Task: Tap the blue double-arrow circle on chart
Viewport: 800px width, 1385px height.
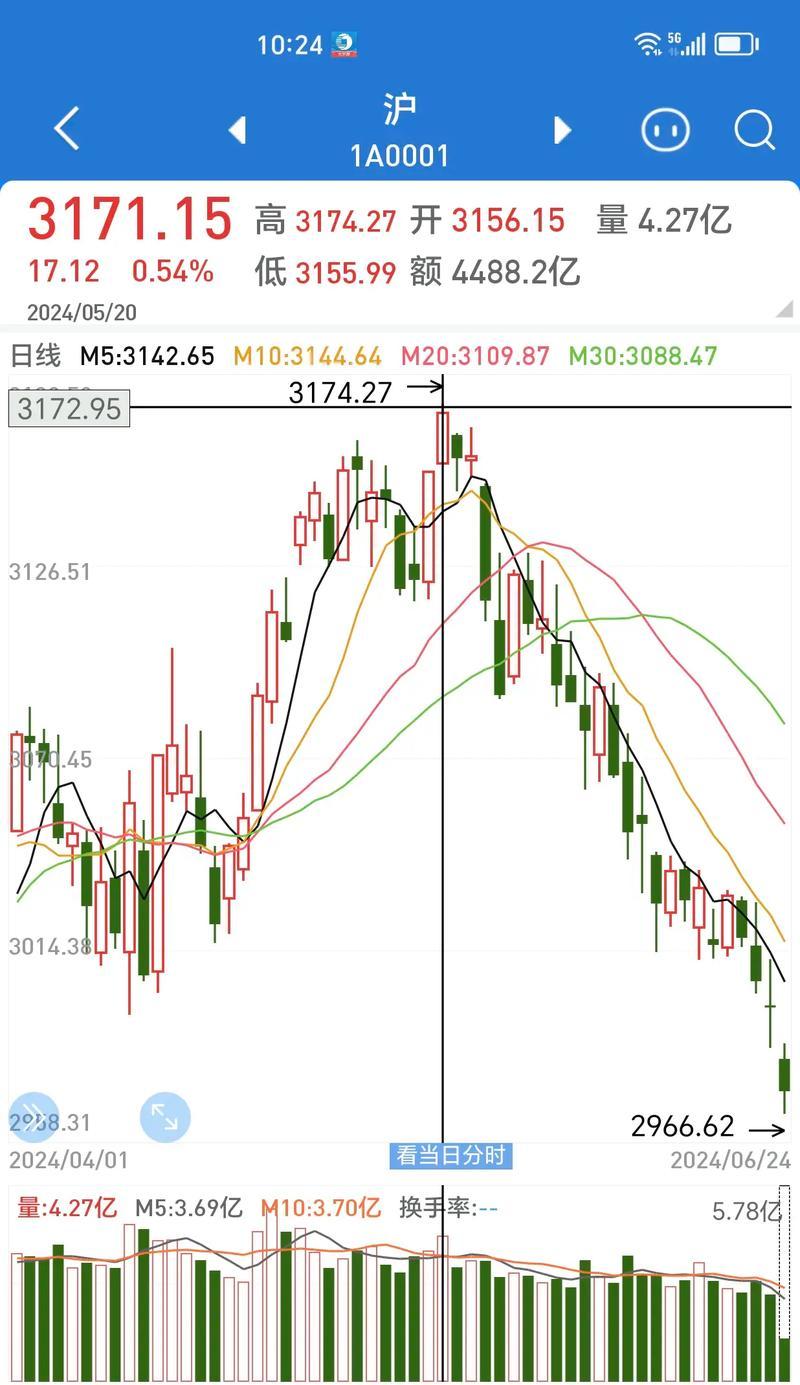Action: click(x=33, y=1117)
